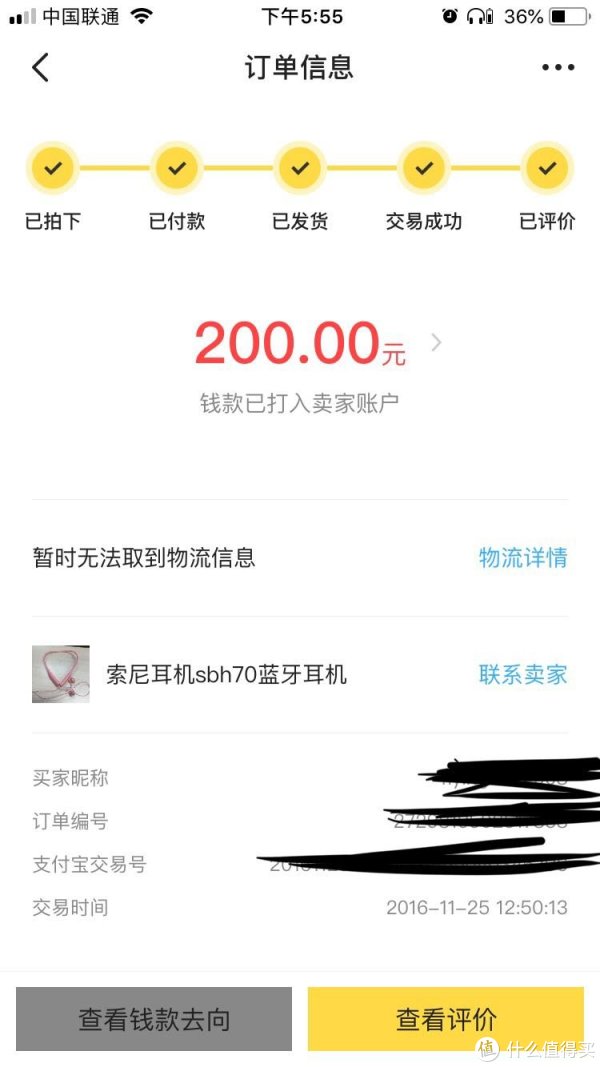Viewport: 600px width, 1067px height.
Task: Open 物流详情 logistics details
Action: pos(522,558)
